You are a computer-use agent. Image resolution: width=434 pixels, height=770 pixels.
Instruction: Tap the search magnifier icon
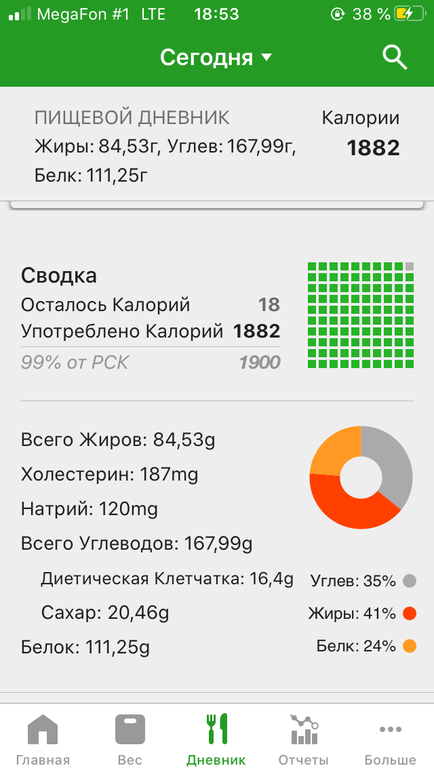pos(395,58)
